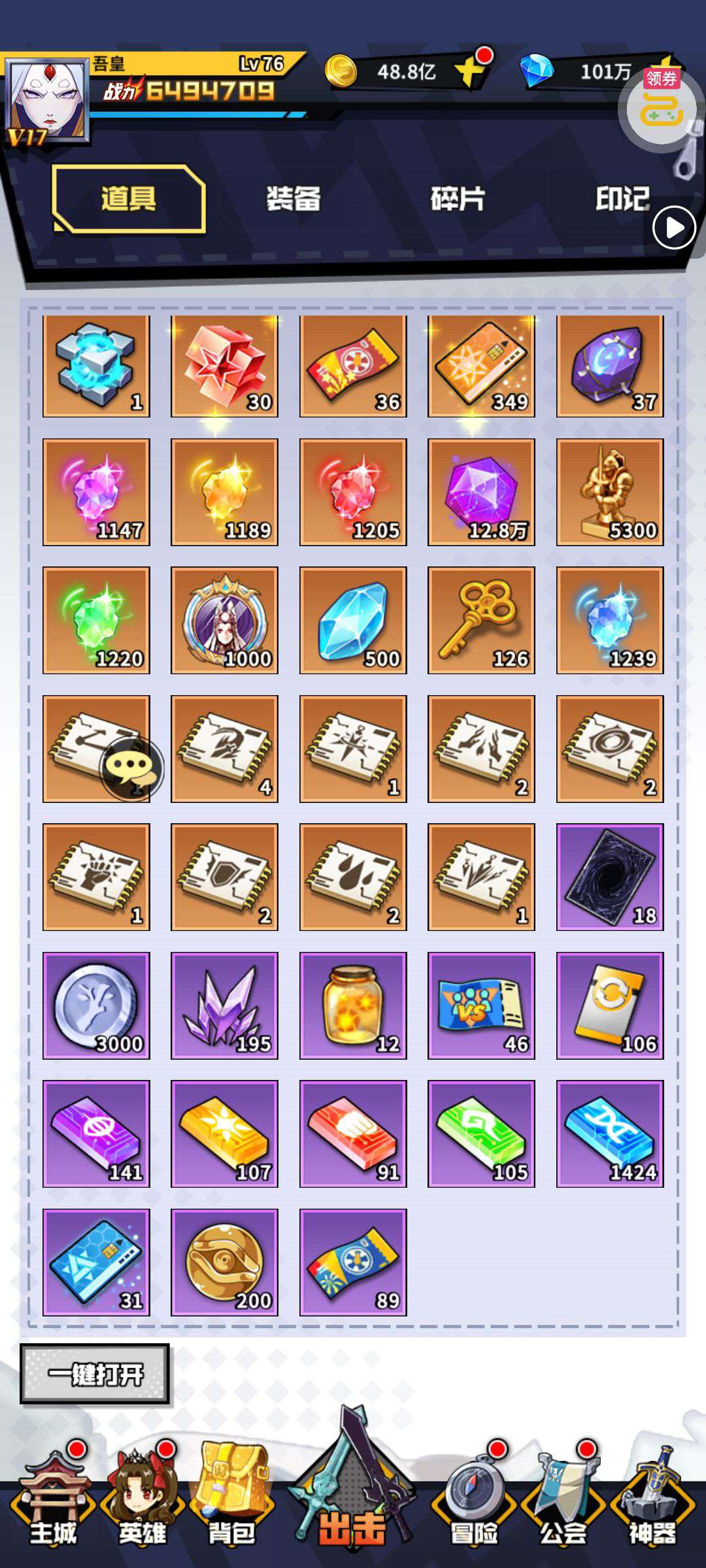Open the player avatar profile
706x1568 pixels.
[46, 100]
